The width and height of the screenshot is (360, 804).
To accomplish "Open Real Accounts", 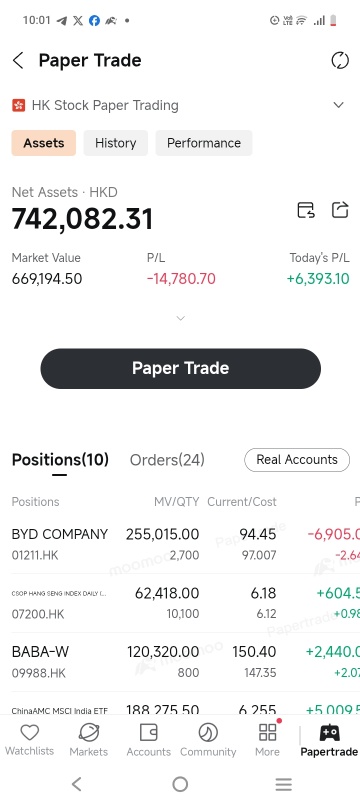I will coord(297,459).
